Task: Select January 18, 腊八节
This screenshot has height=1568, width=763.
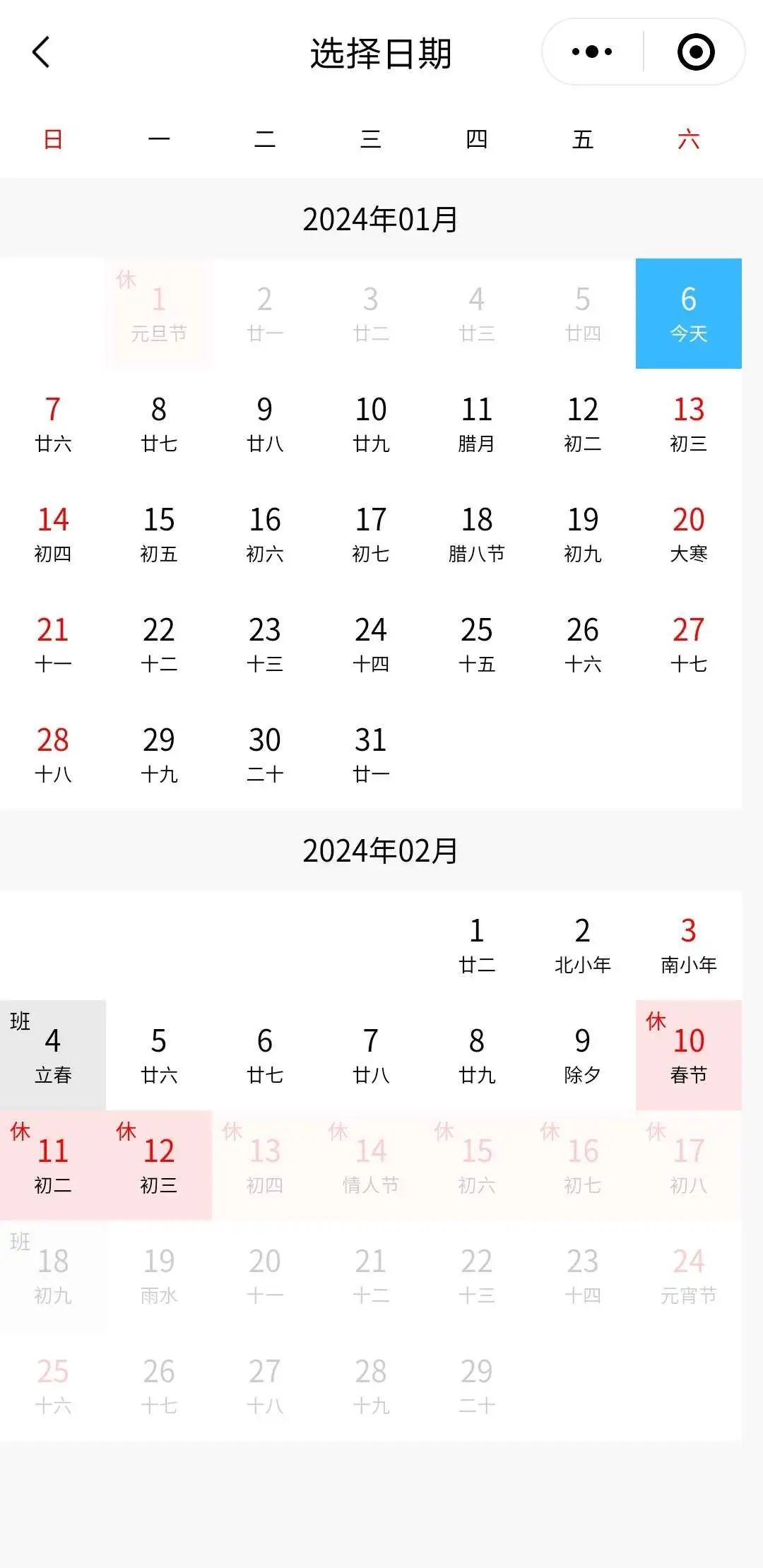Action: pyautogui.click(x=477, y=533)
